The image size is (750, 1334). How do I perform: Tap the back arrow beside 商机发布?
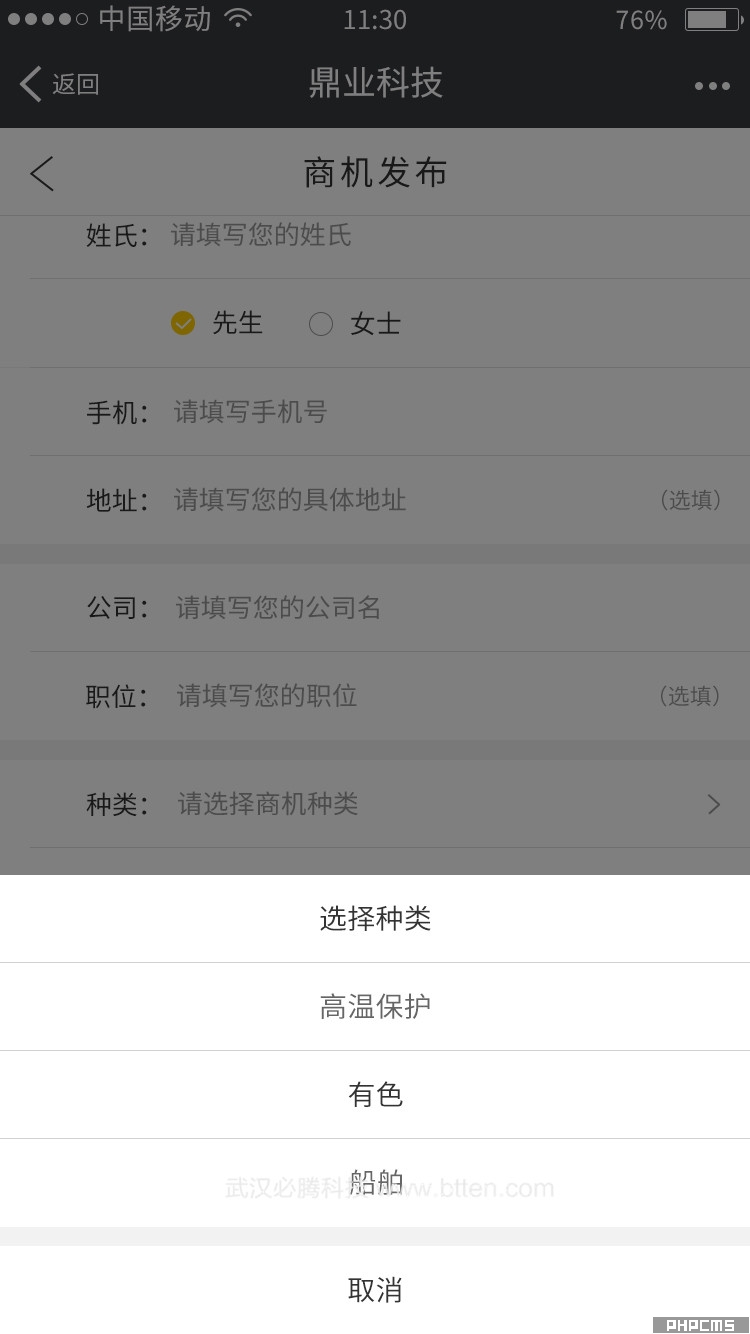tap(42, 173)
